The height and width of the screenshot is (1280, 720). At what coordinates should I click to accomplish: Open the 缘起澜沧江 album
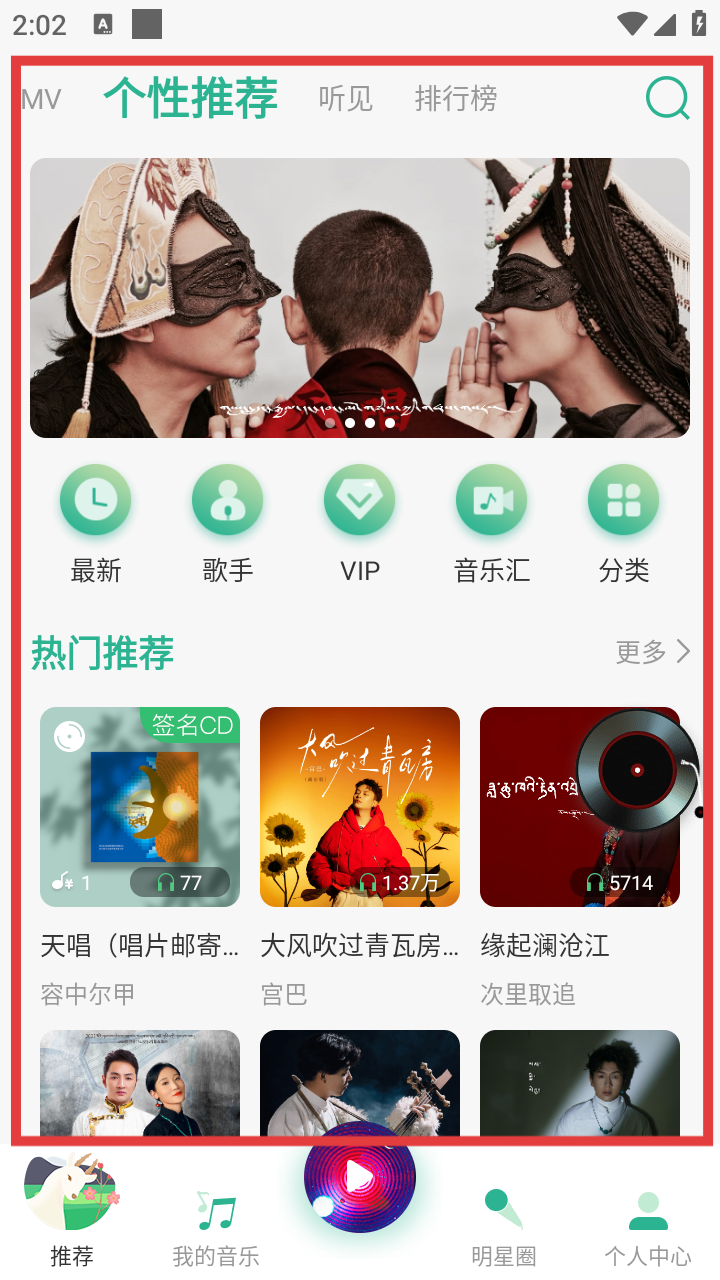coord(580,807)
